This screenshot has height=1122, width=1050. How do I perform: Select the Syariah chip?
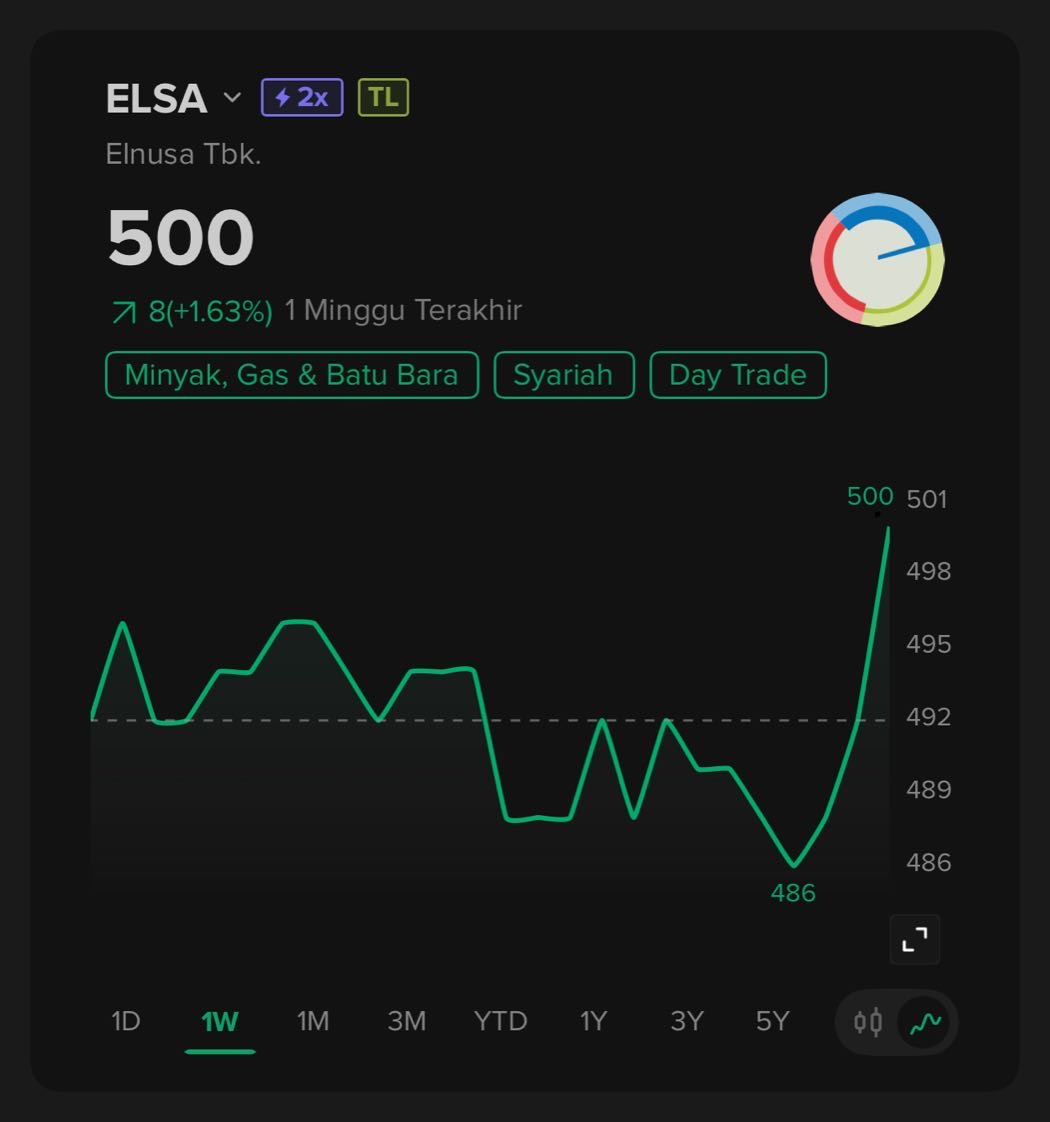tap(563, 375)
